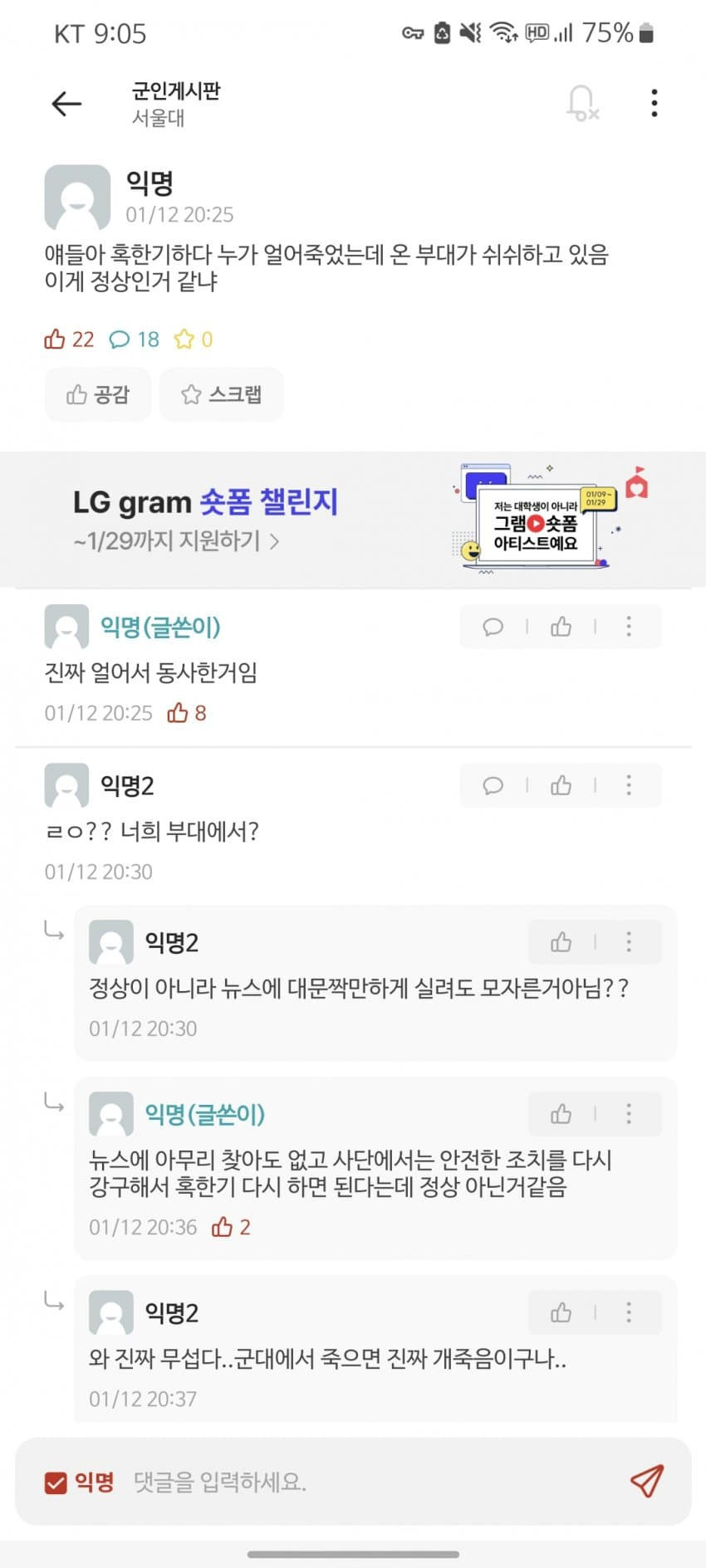Open the post options three-dot menu

[655, 101]
